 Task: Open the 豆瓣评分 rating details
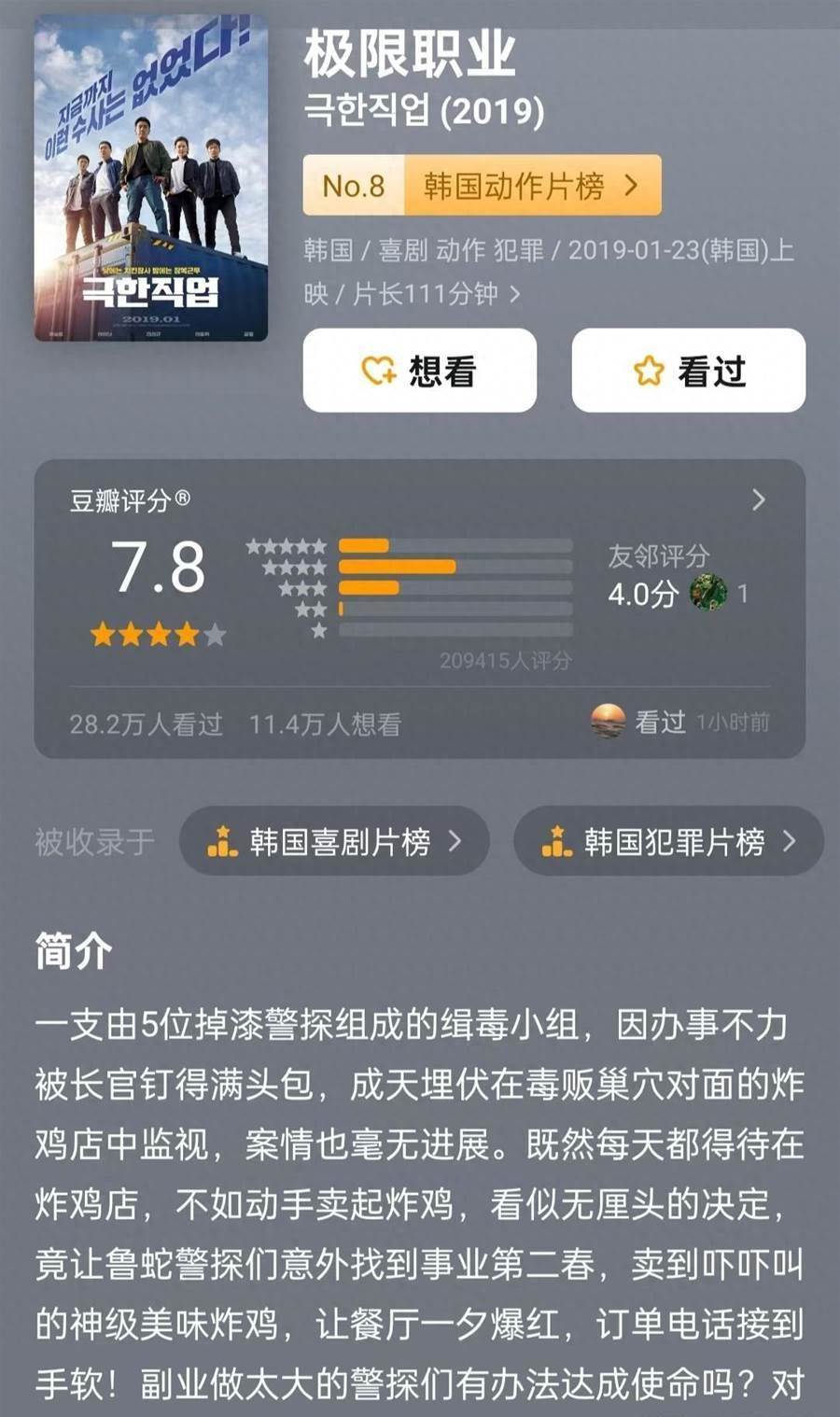(x=758, y=500)
